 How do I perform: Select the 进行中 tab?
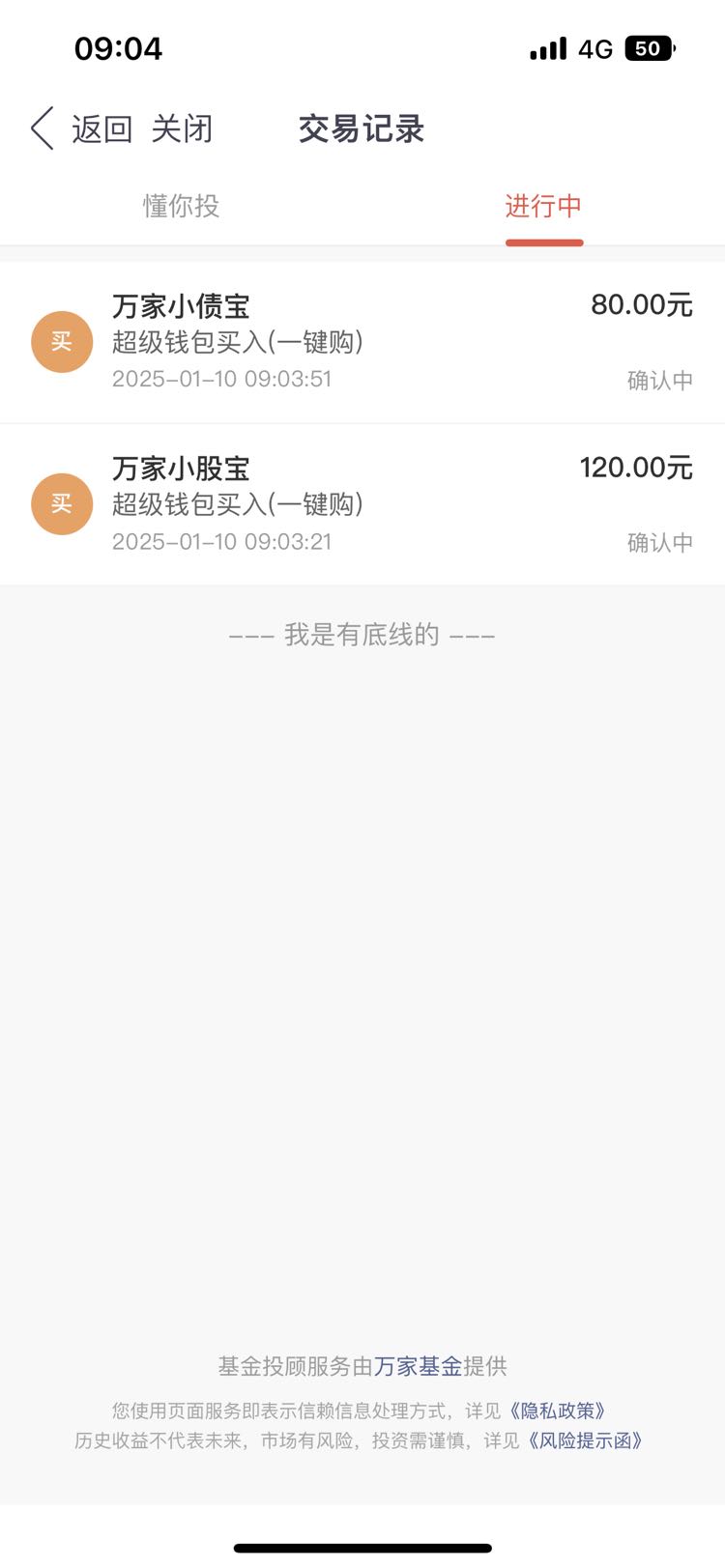543,206
